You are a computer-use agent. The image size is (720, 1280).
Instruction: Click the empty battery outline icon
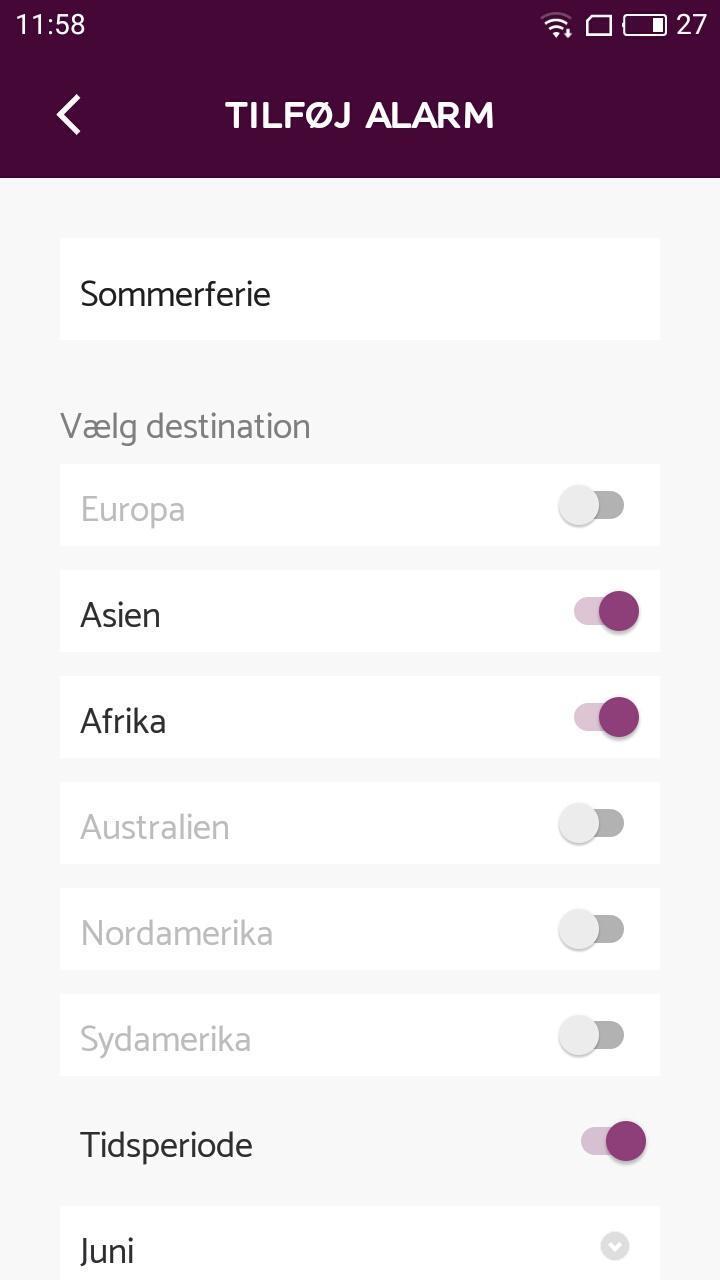599,26
